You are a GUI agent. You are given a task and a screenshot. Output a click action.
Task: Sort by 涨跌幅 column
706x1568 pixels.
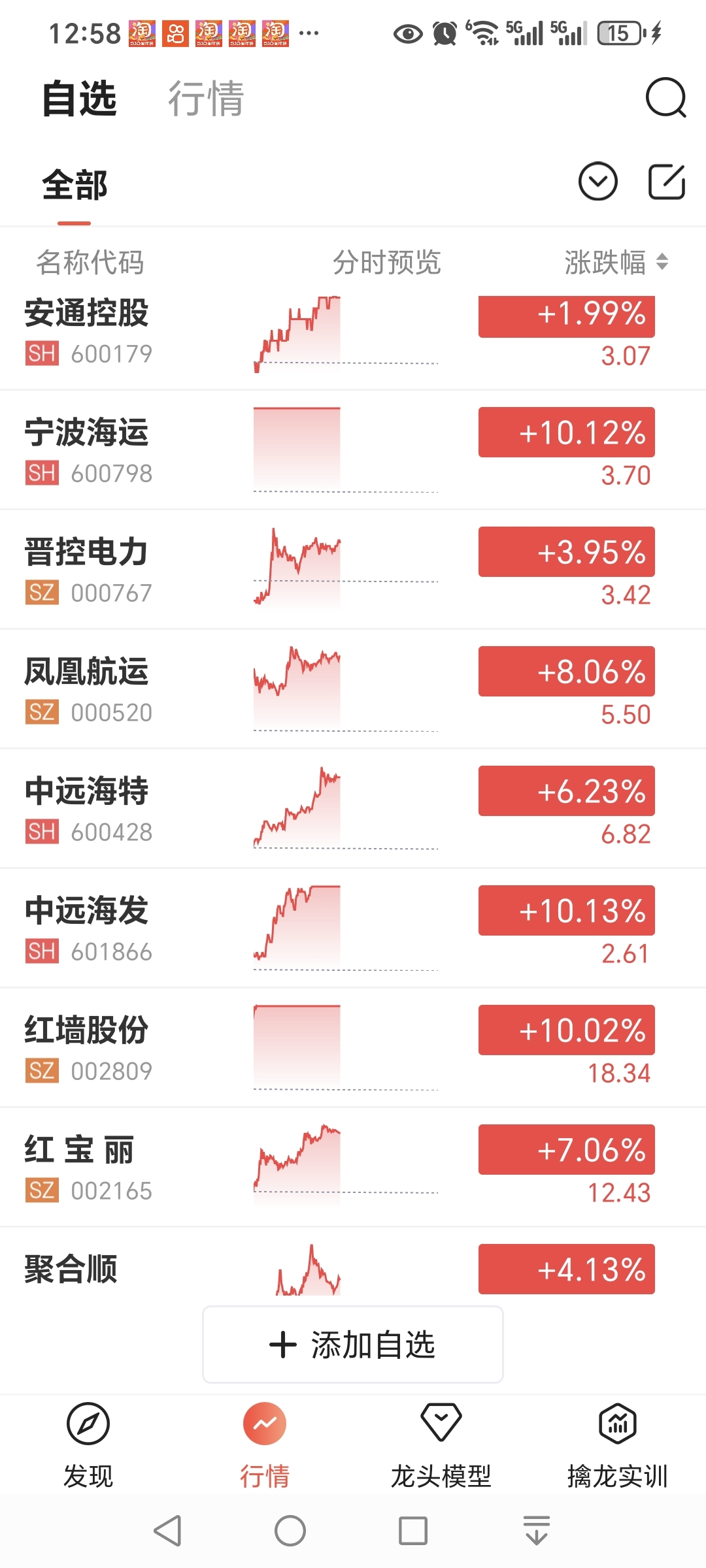(615, 263)
